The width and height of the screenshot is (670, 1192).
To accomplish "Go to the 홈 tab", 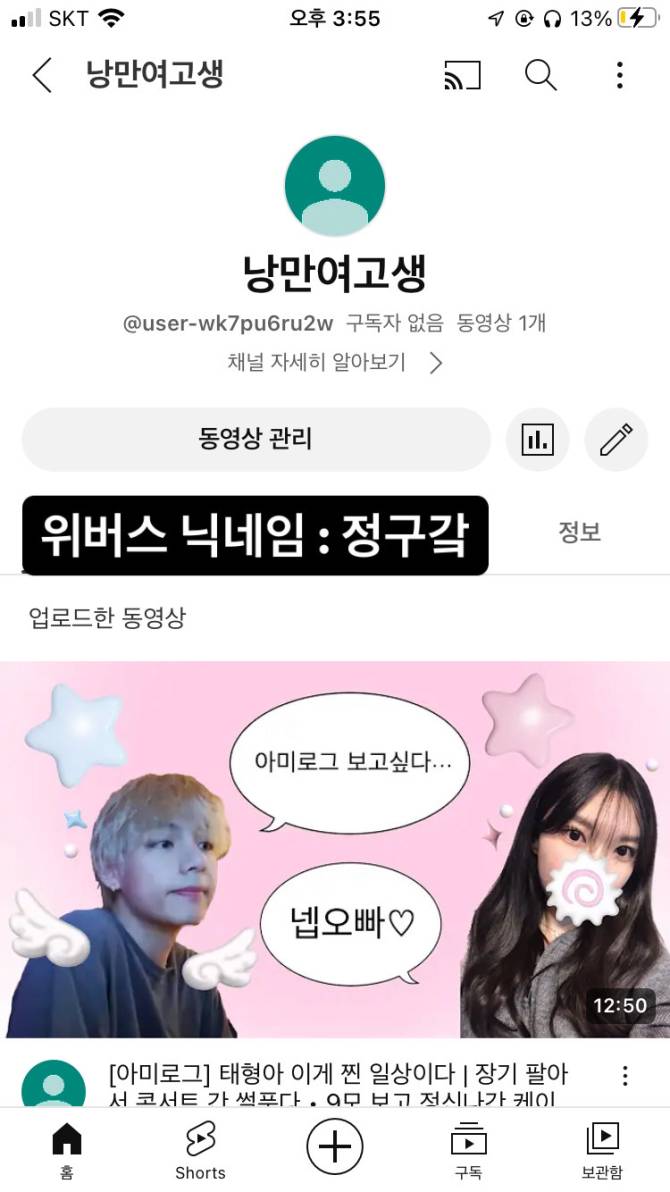I will click(66, 1148).
